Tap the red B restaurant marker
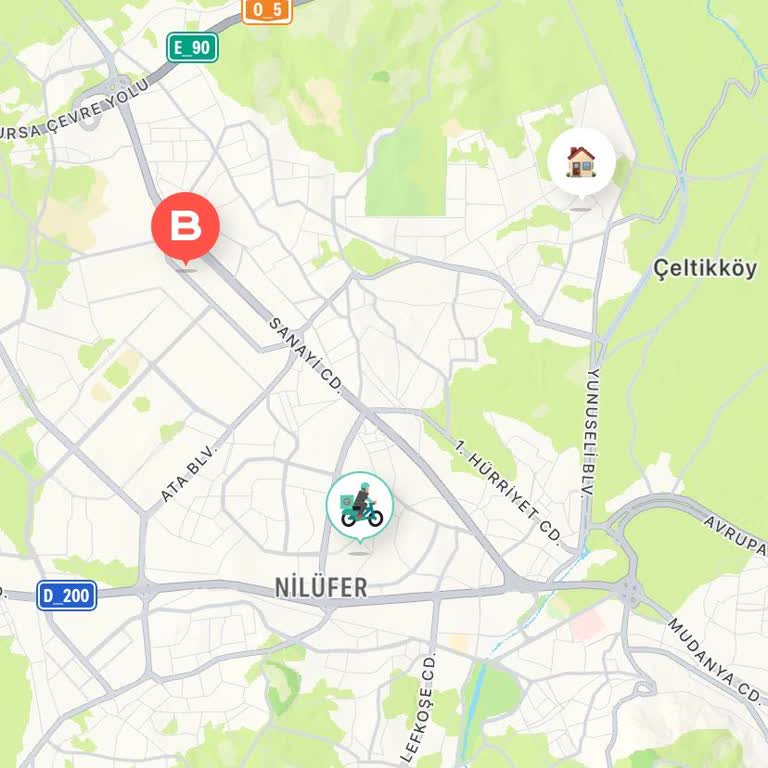Viewport: 768px width, 768px height. [x=185, y=228]
